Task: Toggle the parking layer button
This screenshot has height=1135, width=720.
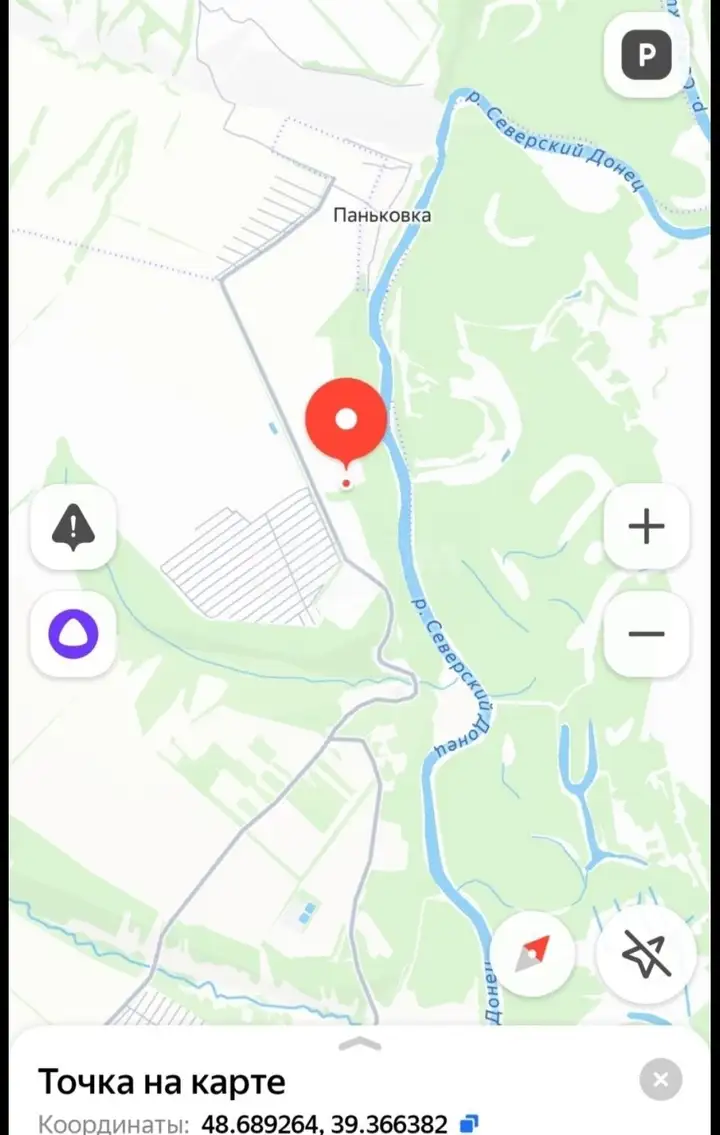Action: (x=646, y=56)
